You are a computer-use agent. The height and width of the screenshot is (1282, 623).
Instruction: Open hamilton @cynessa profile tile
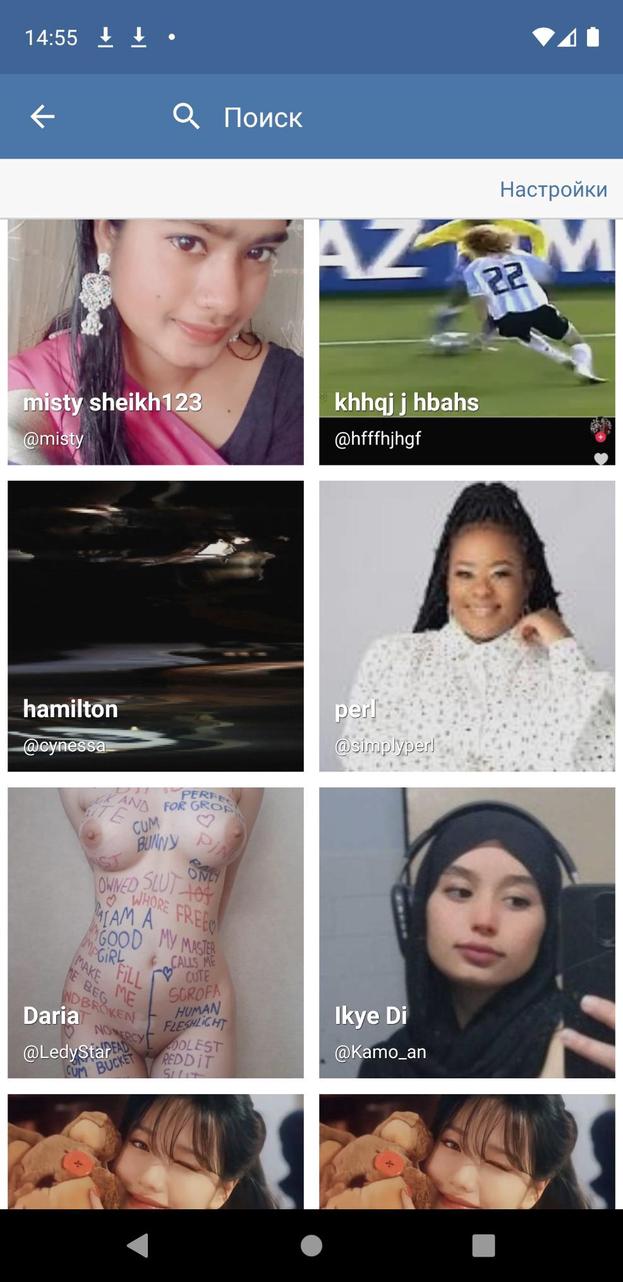coord(155,626)
